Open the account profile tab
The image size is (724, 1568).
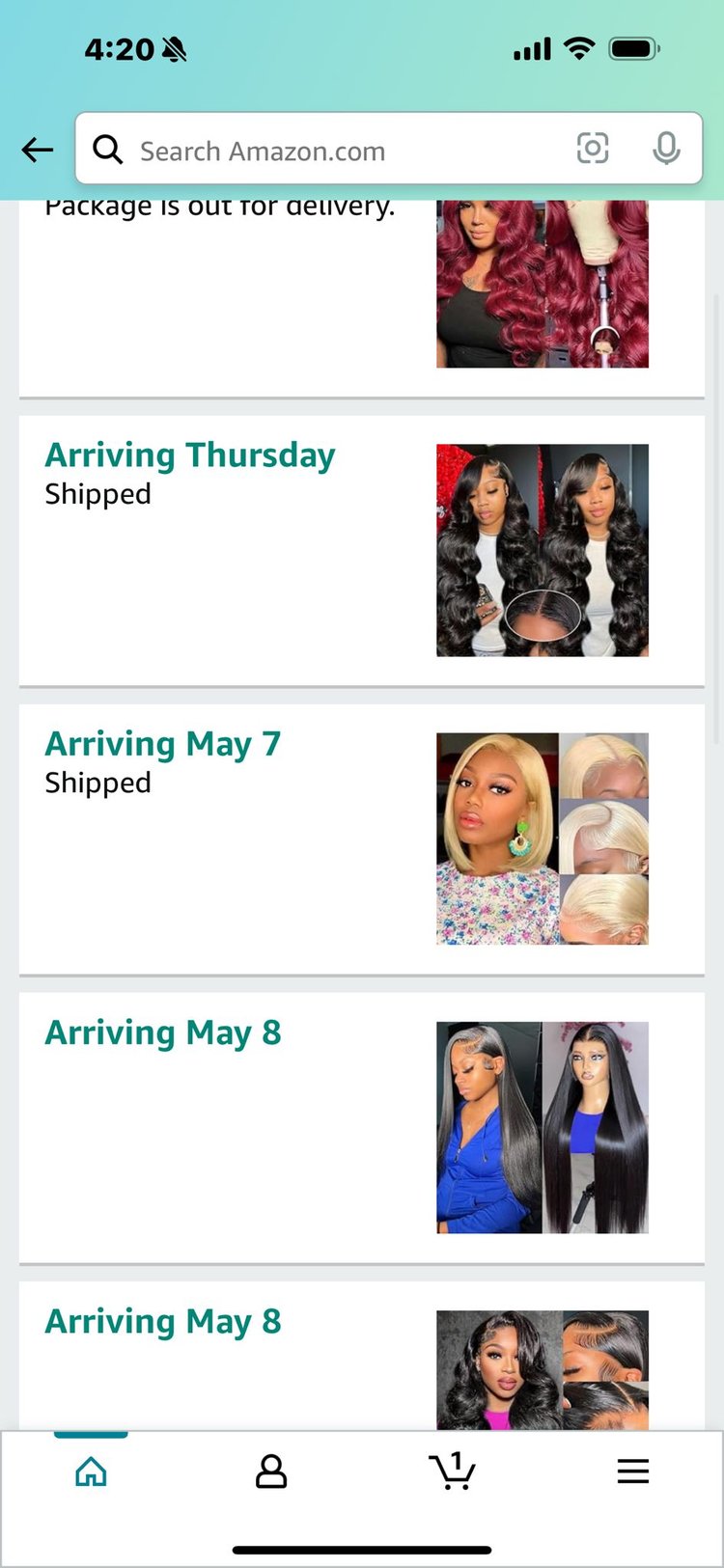(271, 1472)
